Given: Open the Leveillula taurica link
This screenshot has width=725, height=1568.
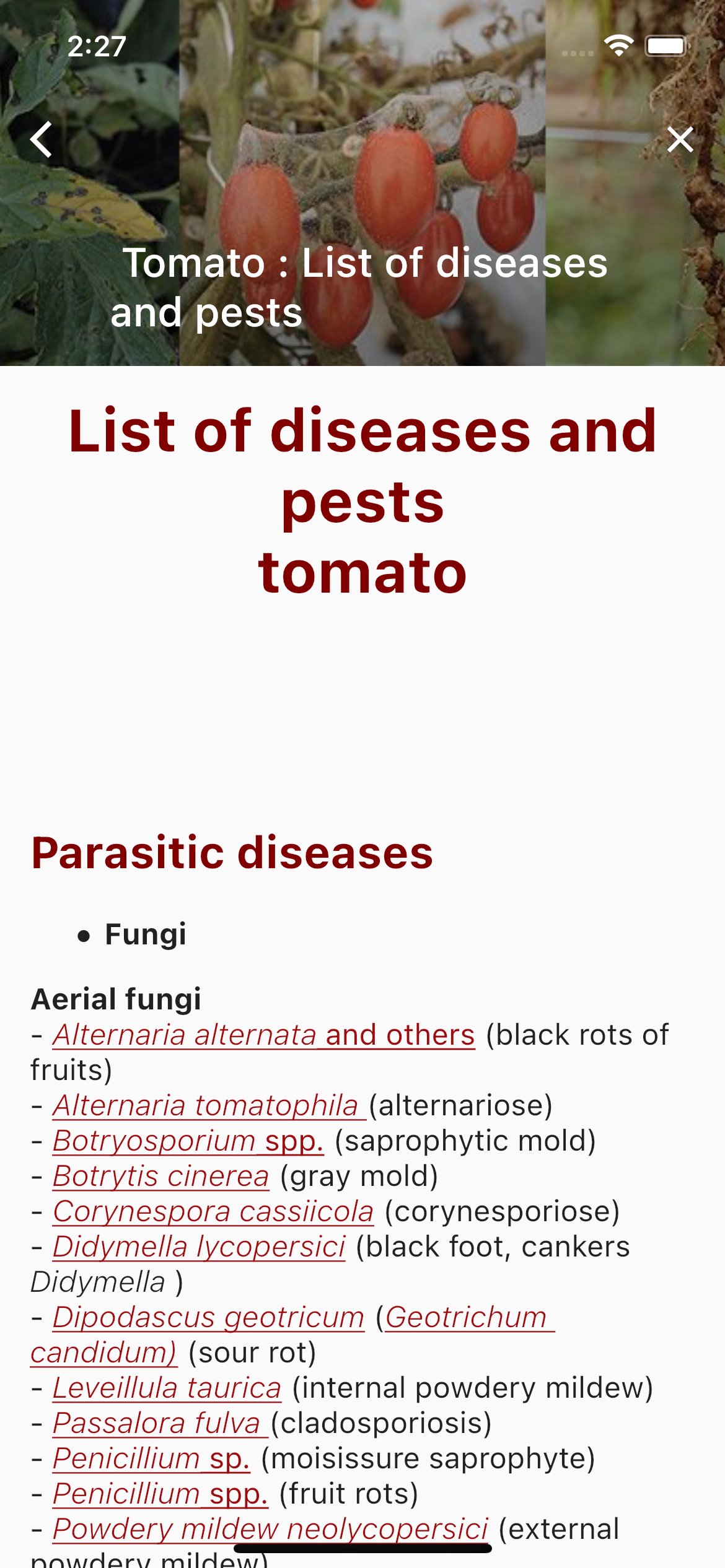Looking at the screenshot, I should 167,1388.
